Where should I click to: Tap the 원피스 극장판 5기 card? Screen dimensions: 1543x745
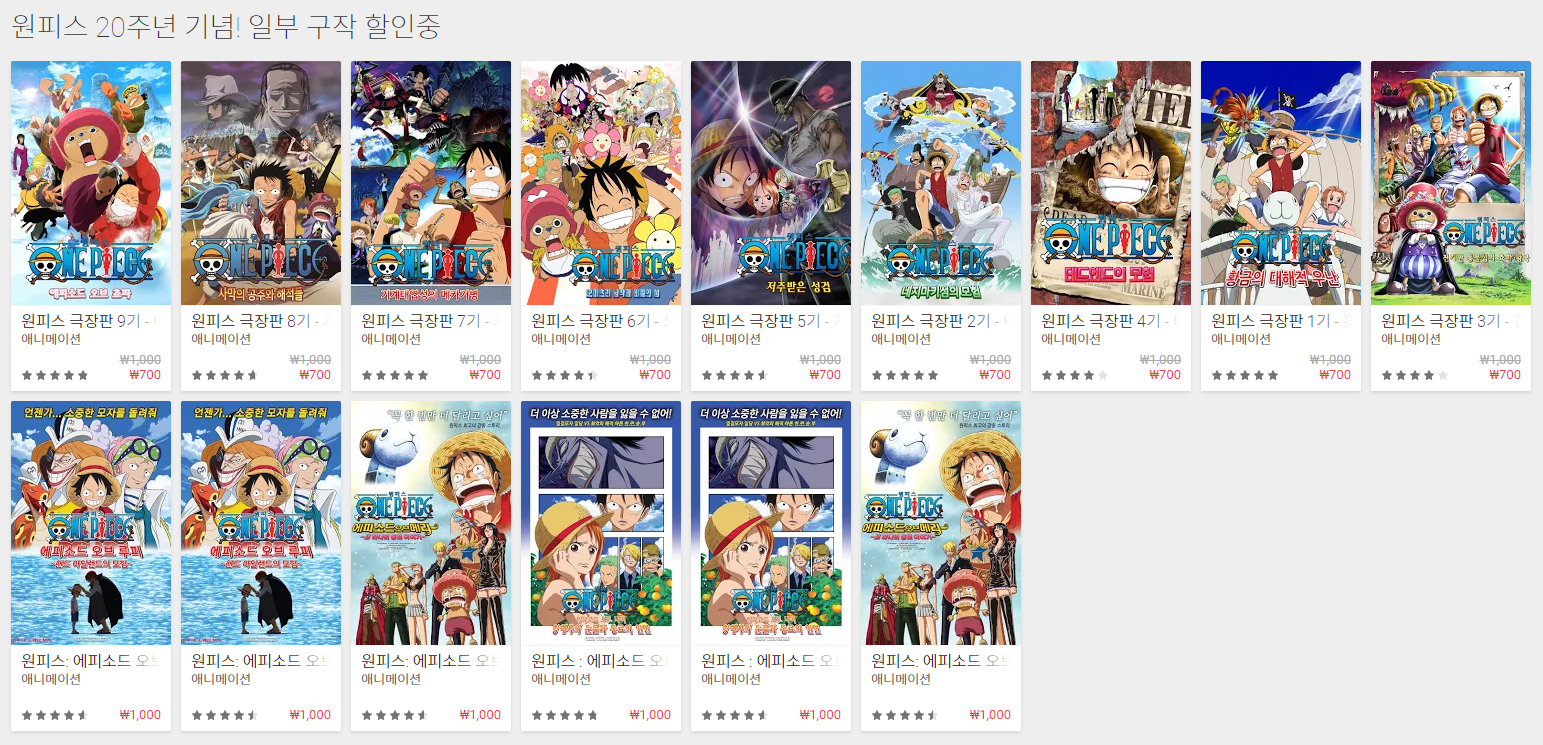[770, 185]
